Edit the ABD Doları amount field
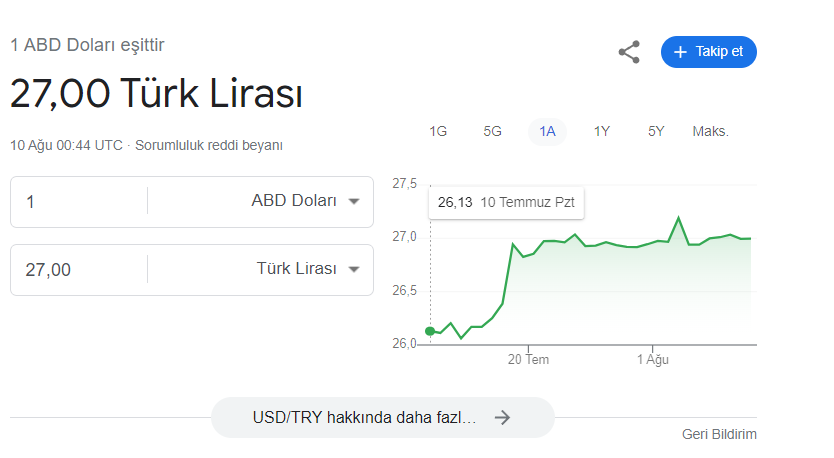The height and width of the screenshot is (458, 834). (x=80, y=201)
